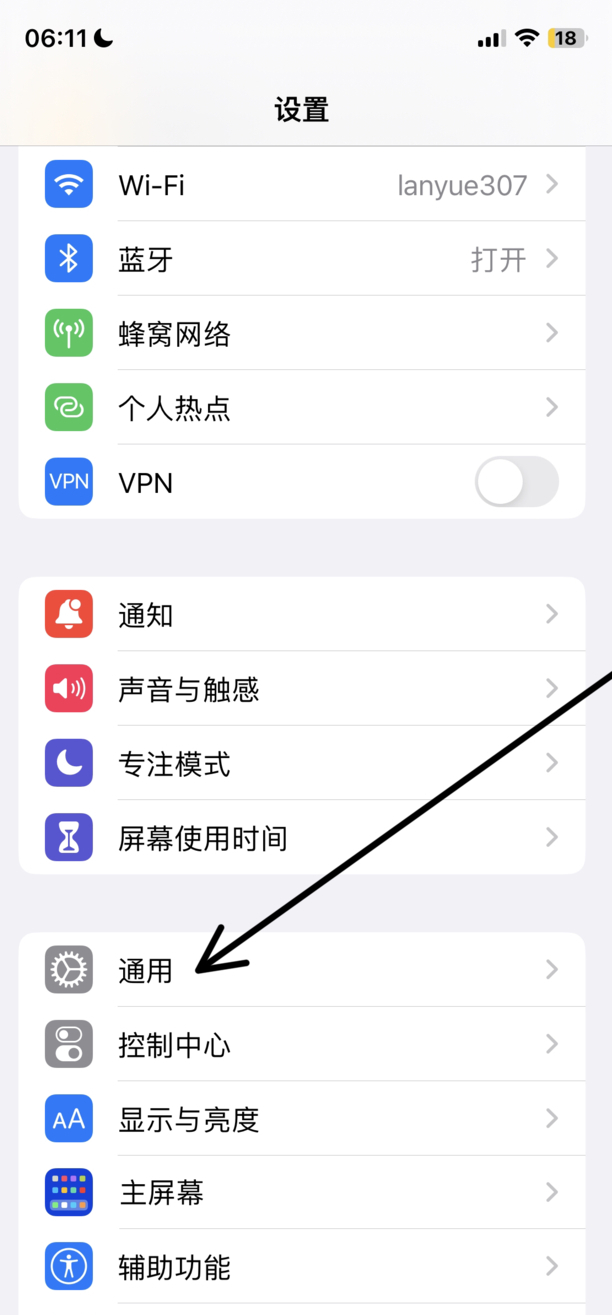612x1315 pixels.
Task: Toggle the VPN switch
Action: click(516, 483)
